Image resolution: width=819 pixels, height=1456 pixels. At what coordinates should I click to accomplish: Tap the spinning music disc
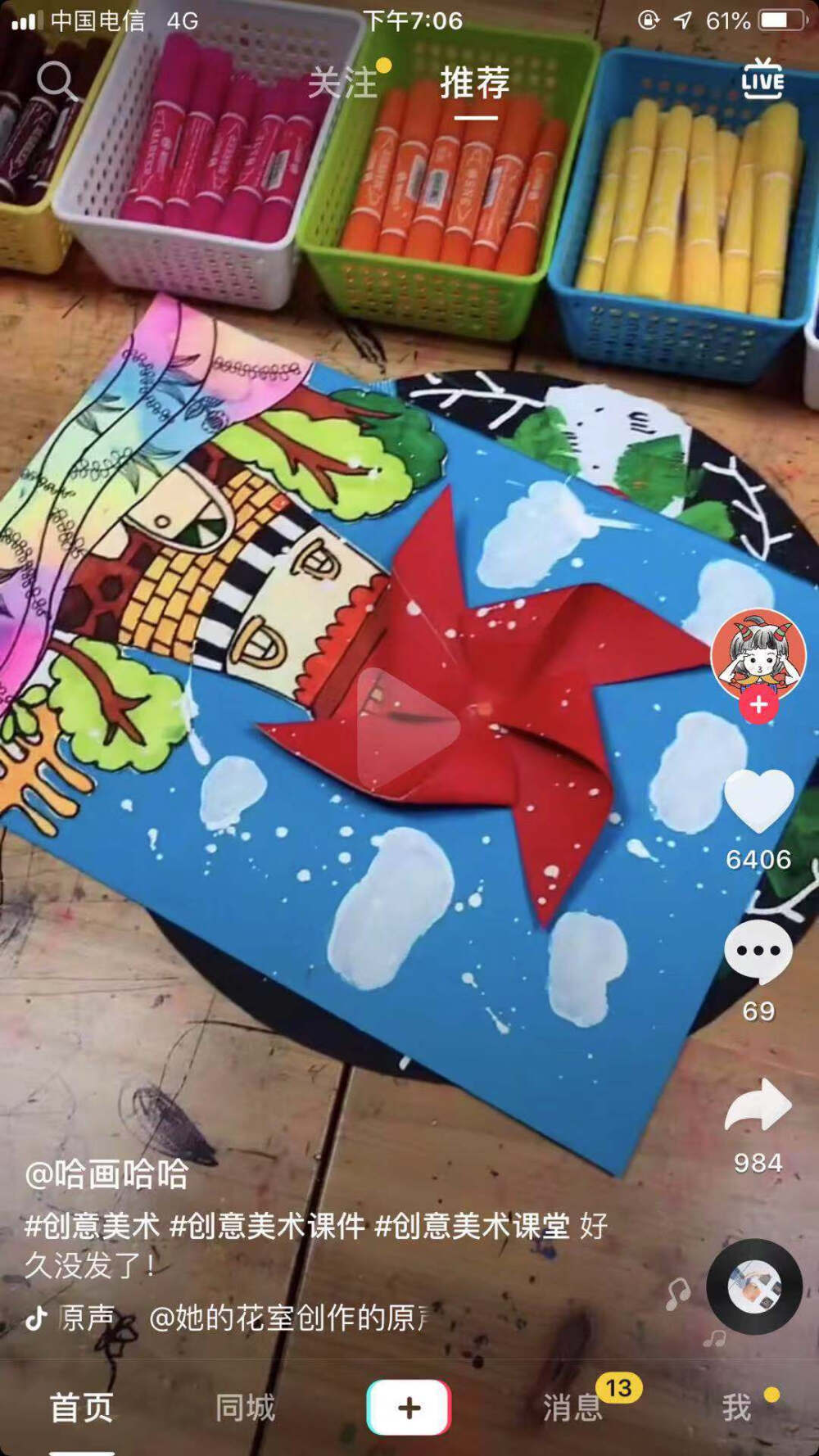[x=754, y=1286]
